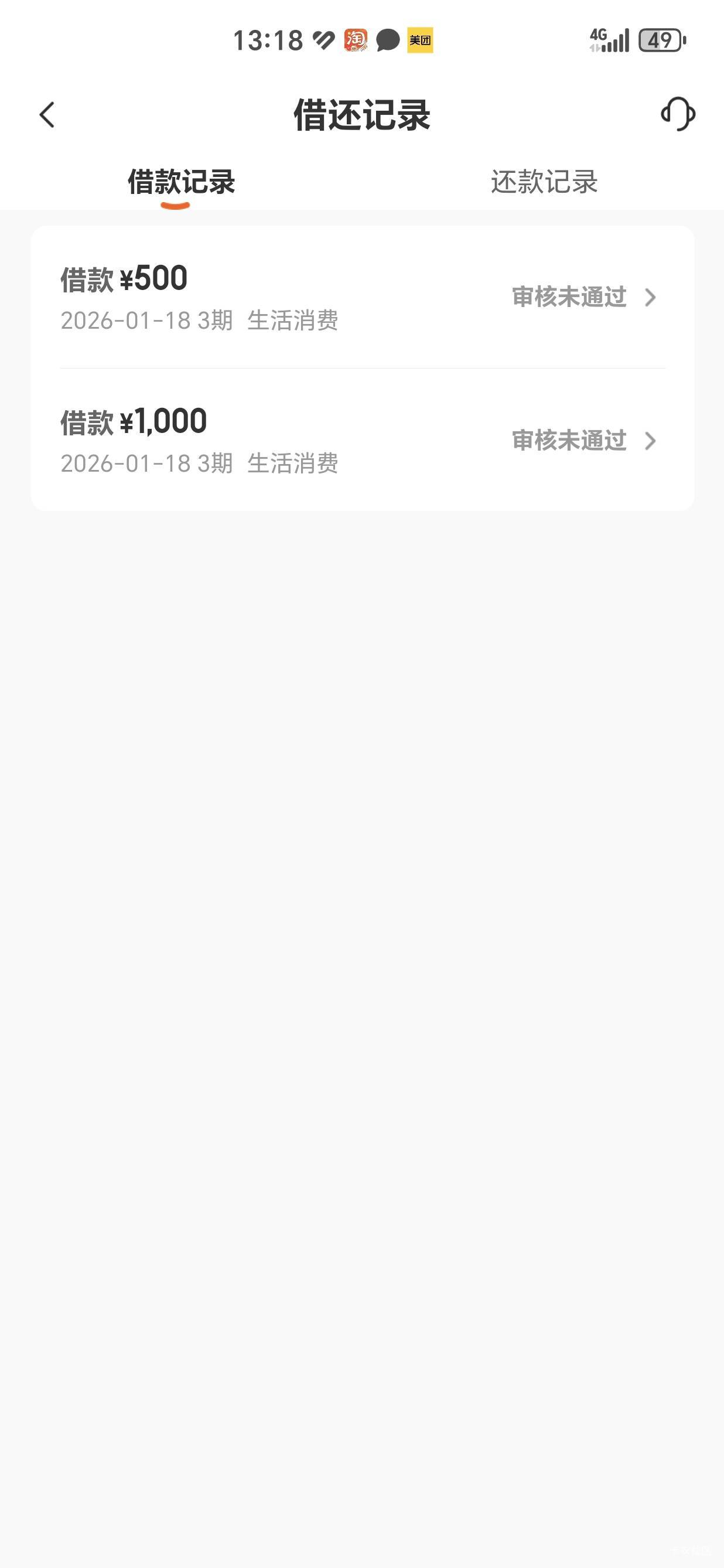The image size is (724, 1568).
Task: Contact customer service via headset icon
Action: (678, 114)
